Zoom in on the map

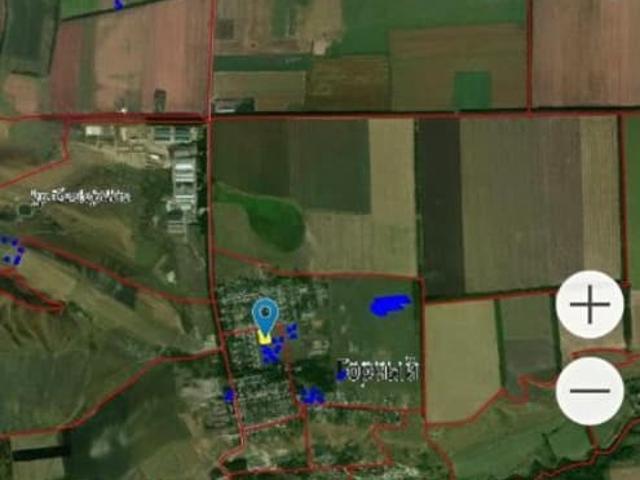click(x=589, y=304)
